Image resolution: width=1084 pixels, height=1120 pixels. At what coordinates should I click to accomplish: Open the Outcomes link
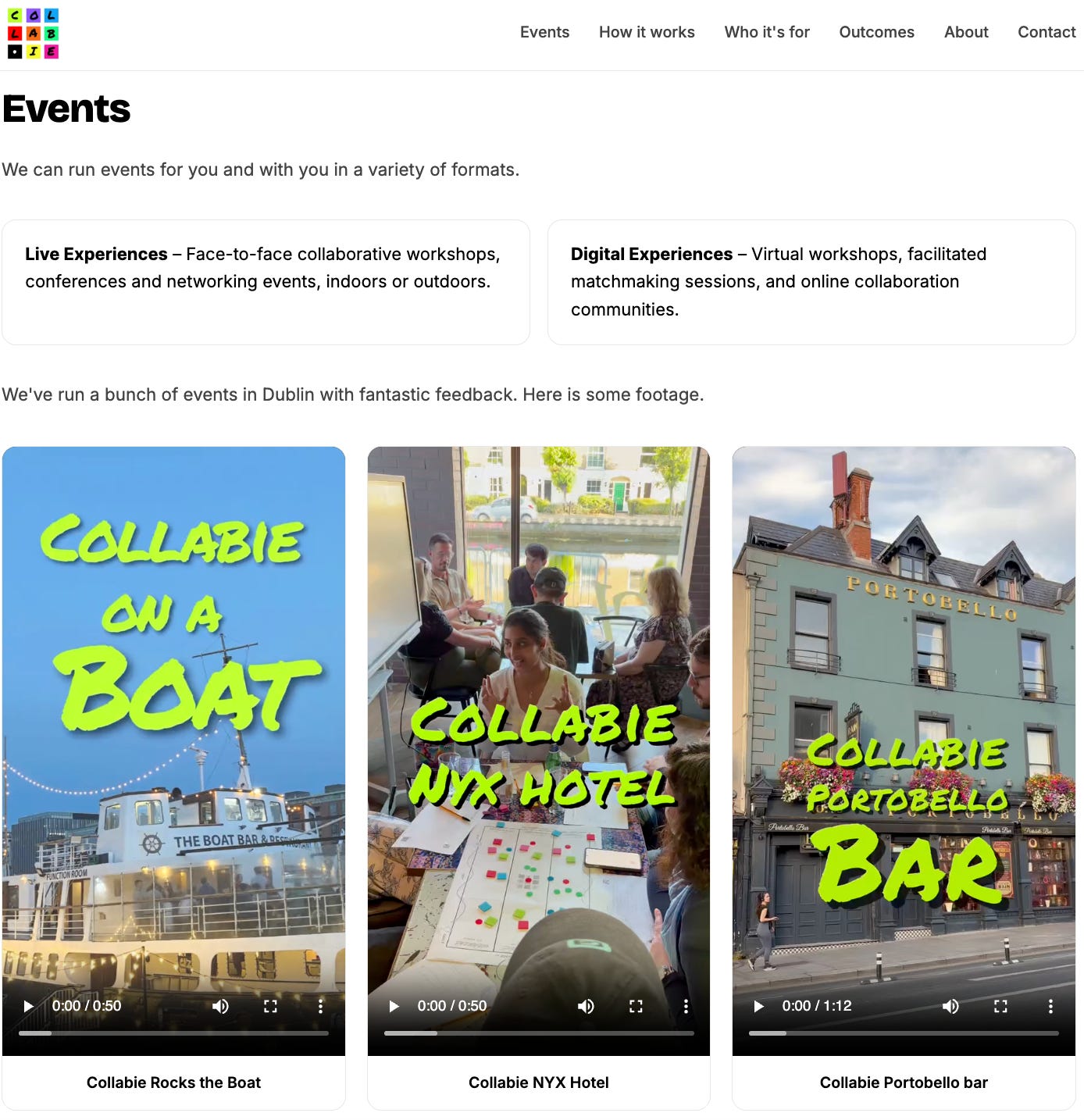[876, 32]
